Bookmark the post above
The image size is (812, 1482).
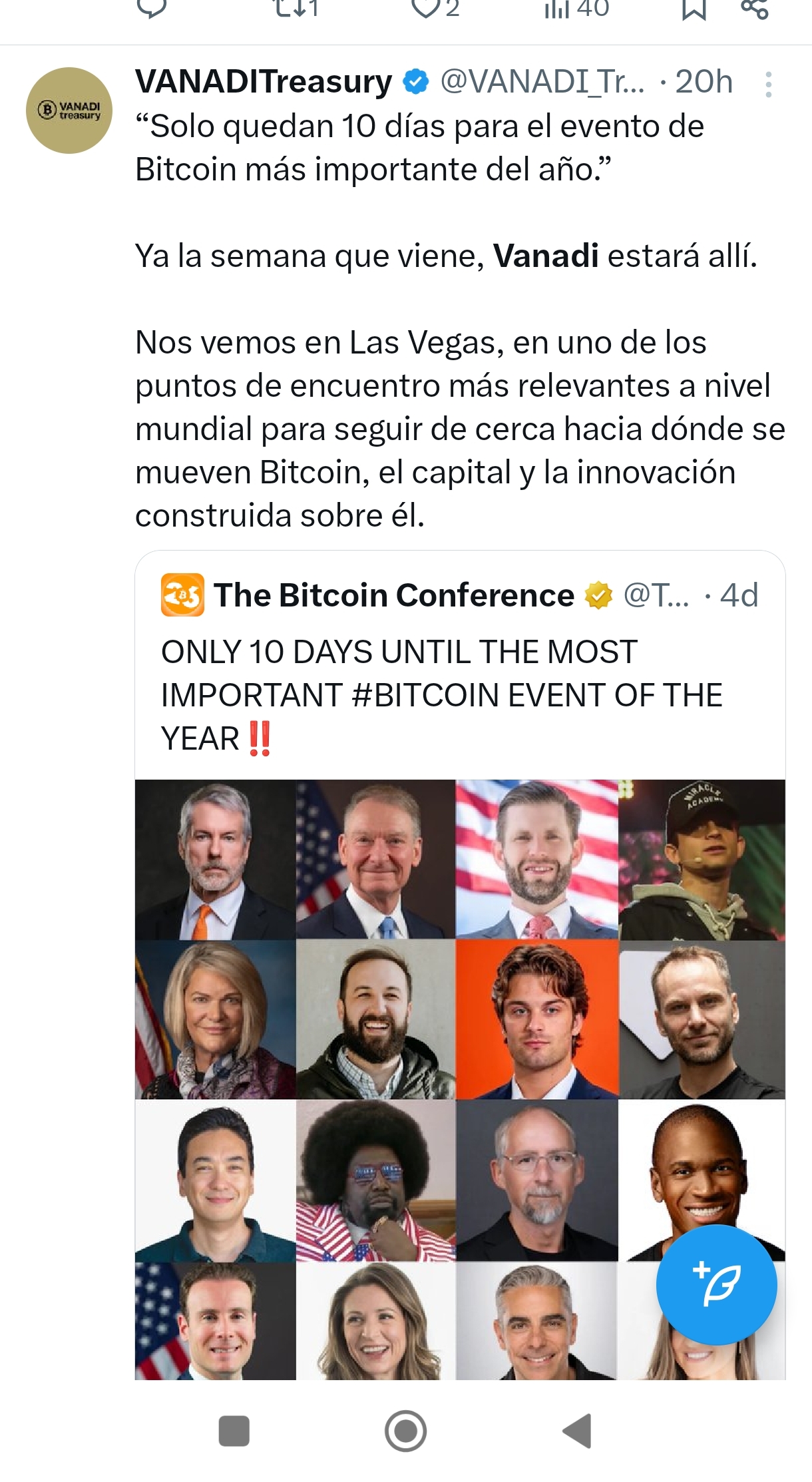(x=694, y=8)
